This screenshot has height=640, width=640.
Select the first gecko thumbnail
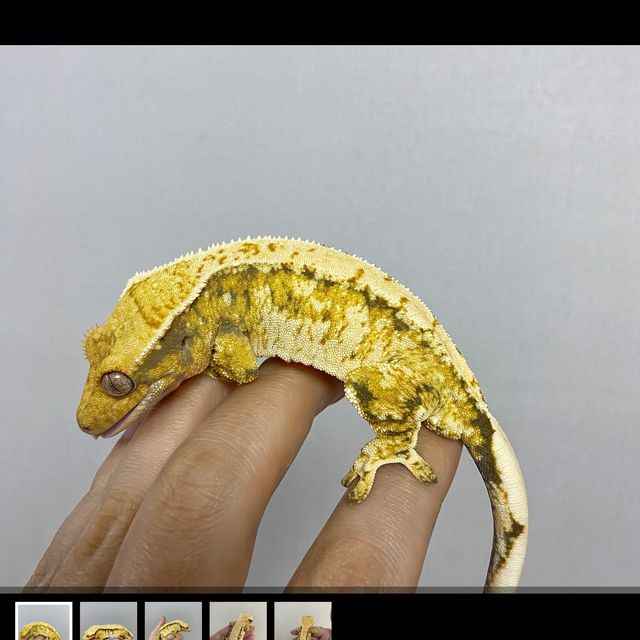(x=43, y=621)
